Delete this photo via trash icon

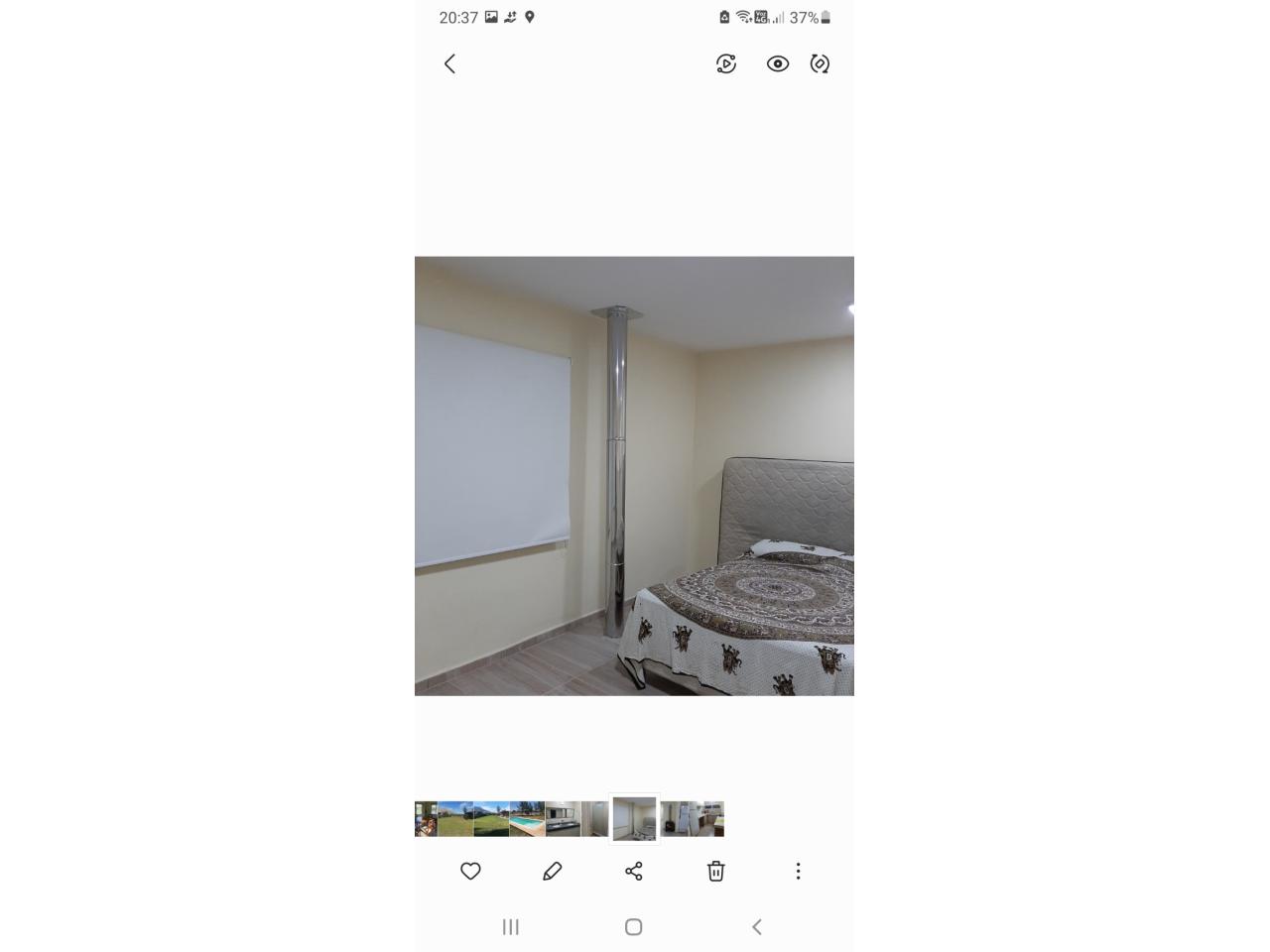pos(715,871)
